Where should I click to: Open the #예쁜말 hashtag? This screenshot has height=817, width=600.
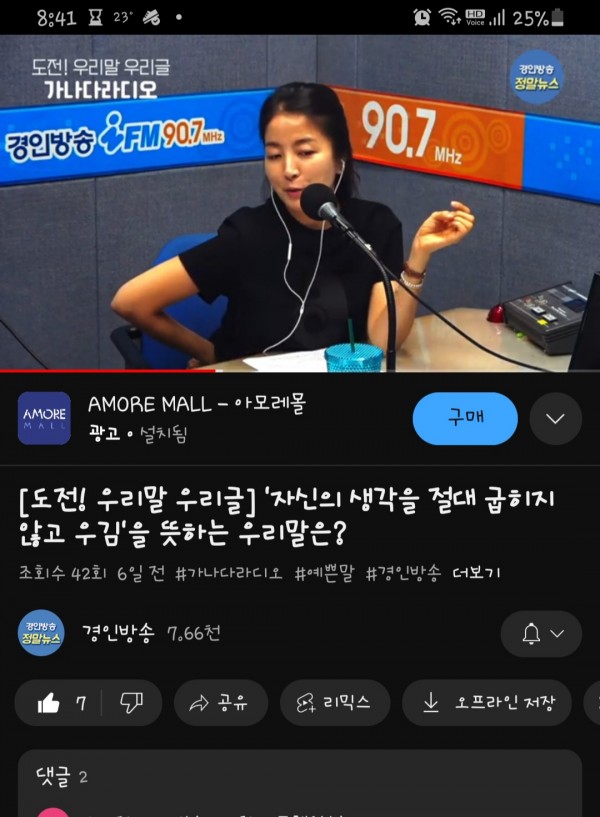pos(324,573)
